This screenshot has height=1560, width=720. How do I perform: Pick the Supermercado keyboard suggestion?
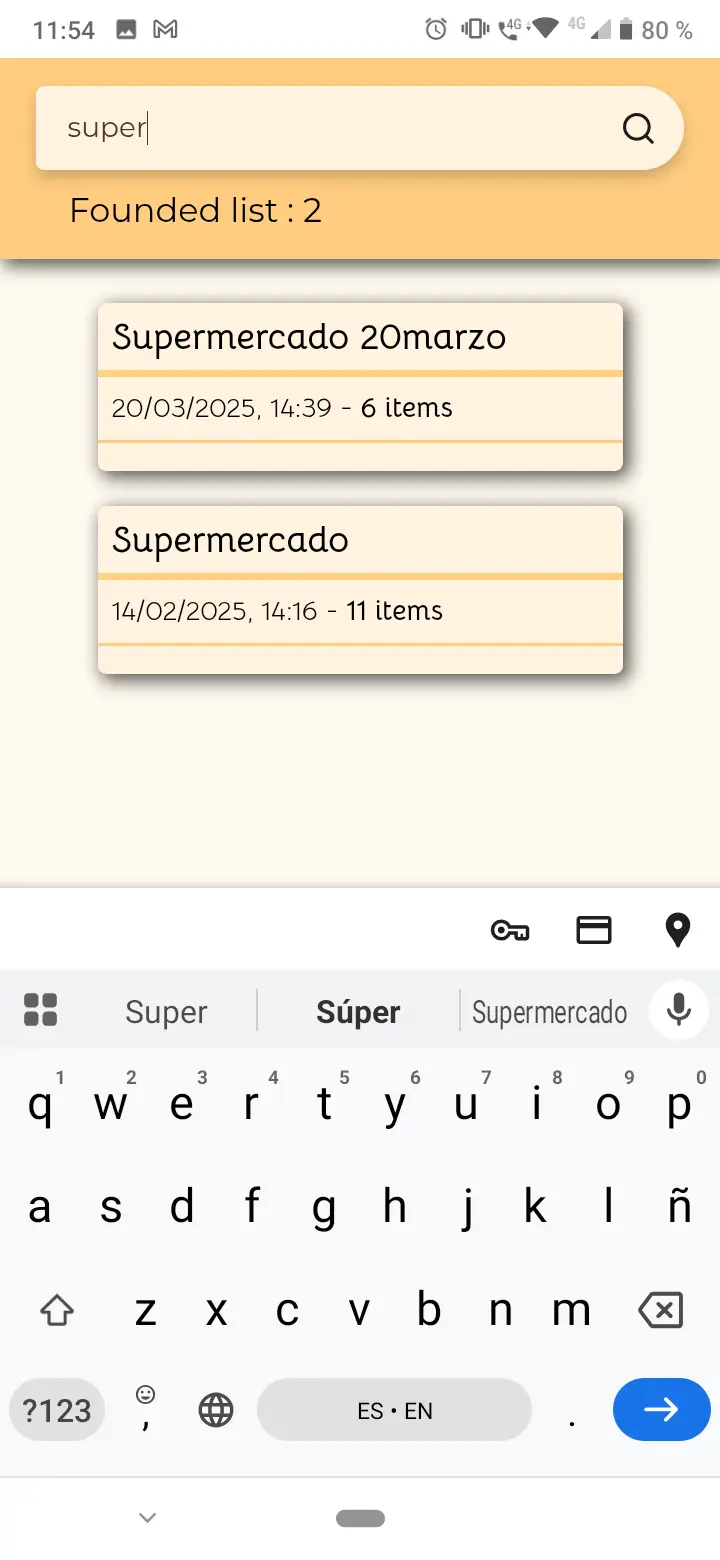click(x=549, y=1012)
